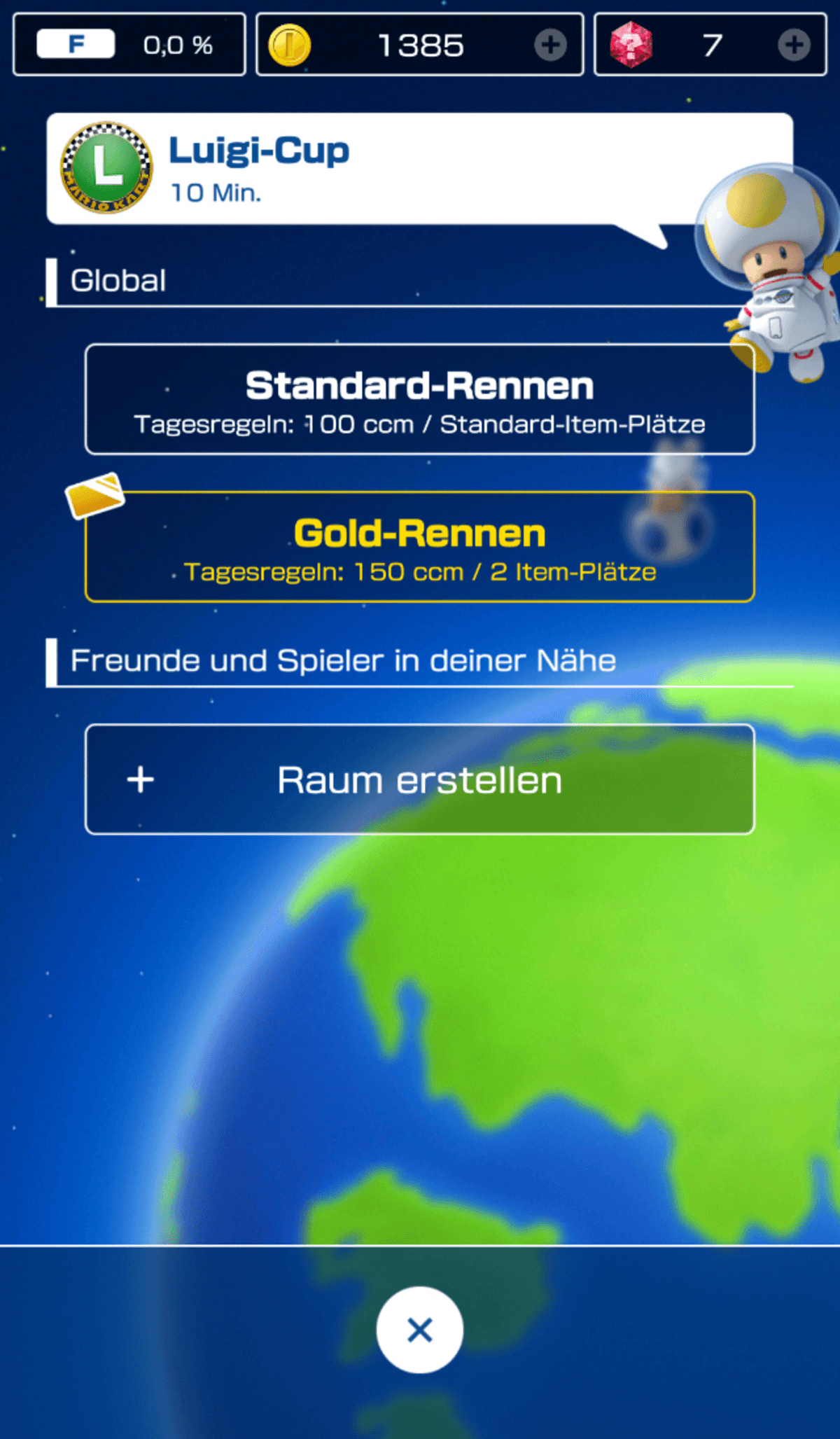This screenshot has width=840, height=1439.
Task: Add more coins with the plus icon
Action: pos(551,46)
